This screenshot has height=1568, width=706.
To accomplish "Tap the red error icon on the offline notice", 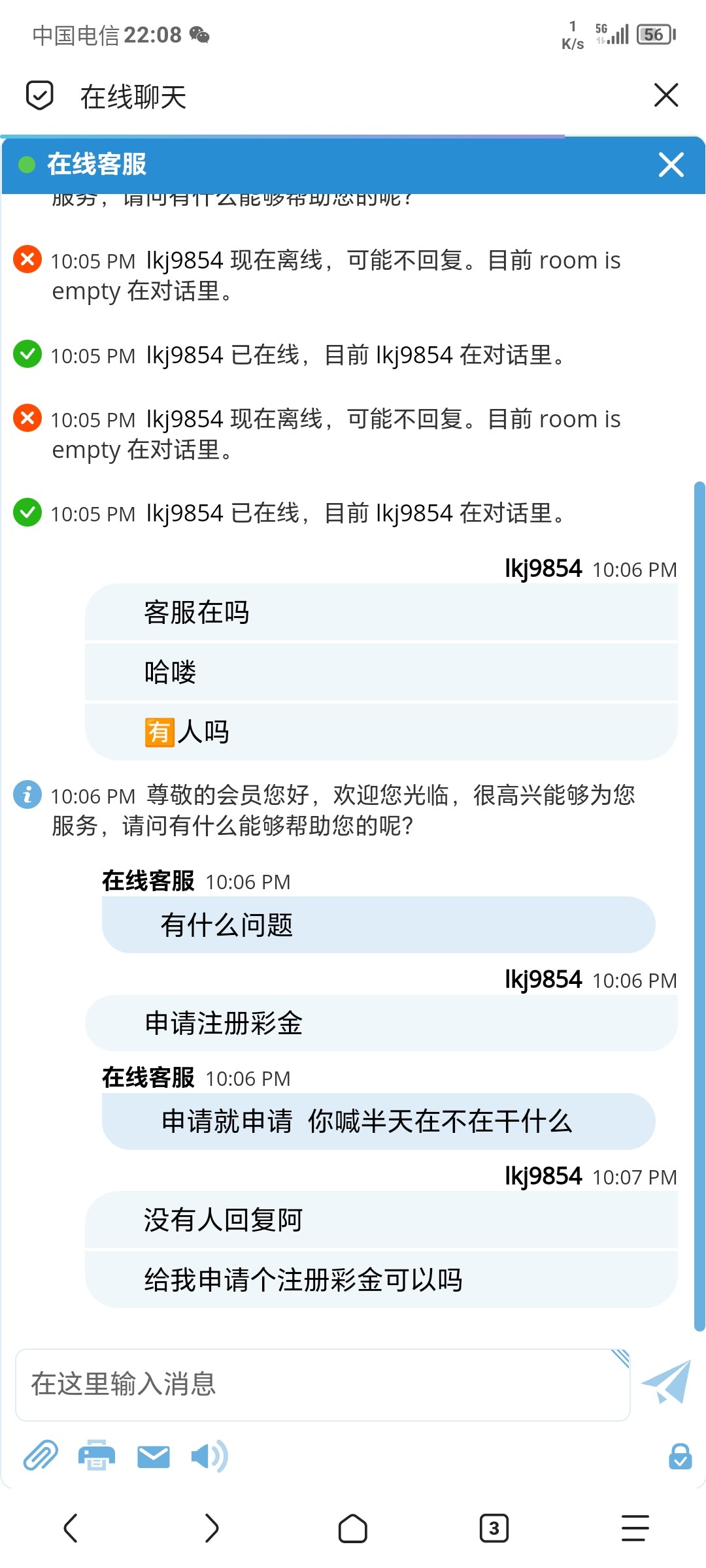I will [27, 260].
